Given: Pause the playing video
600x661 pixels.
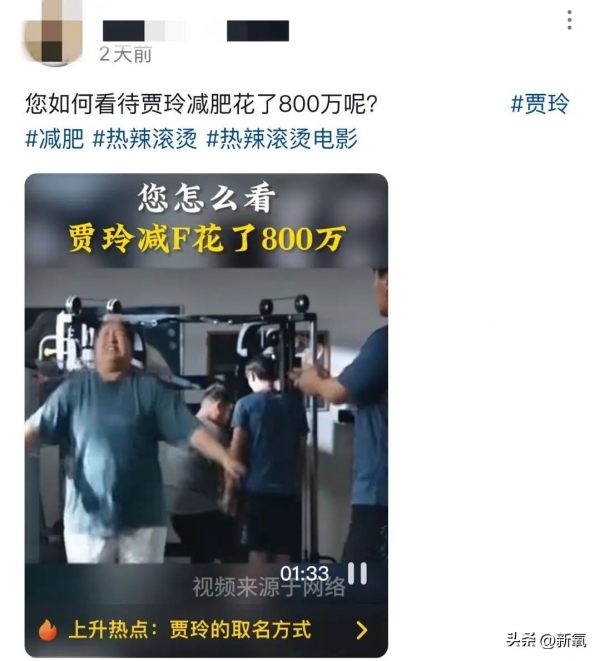Looking at the screenshot, I should (357, 573).
